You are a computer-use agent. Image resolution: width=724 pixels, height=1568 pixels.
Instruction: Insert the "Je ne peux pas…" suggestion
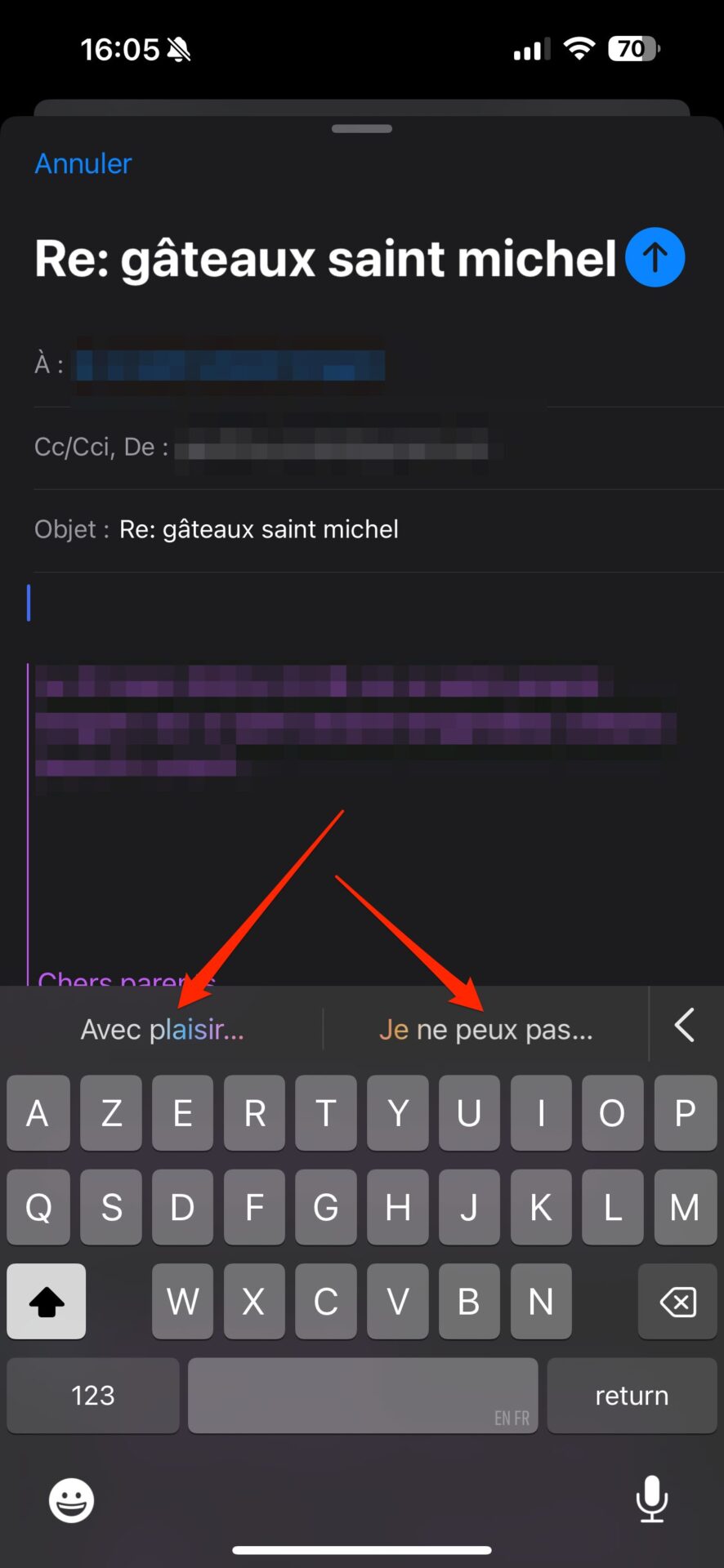click(486, 1029)
